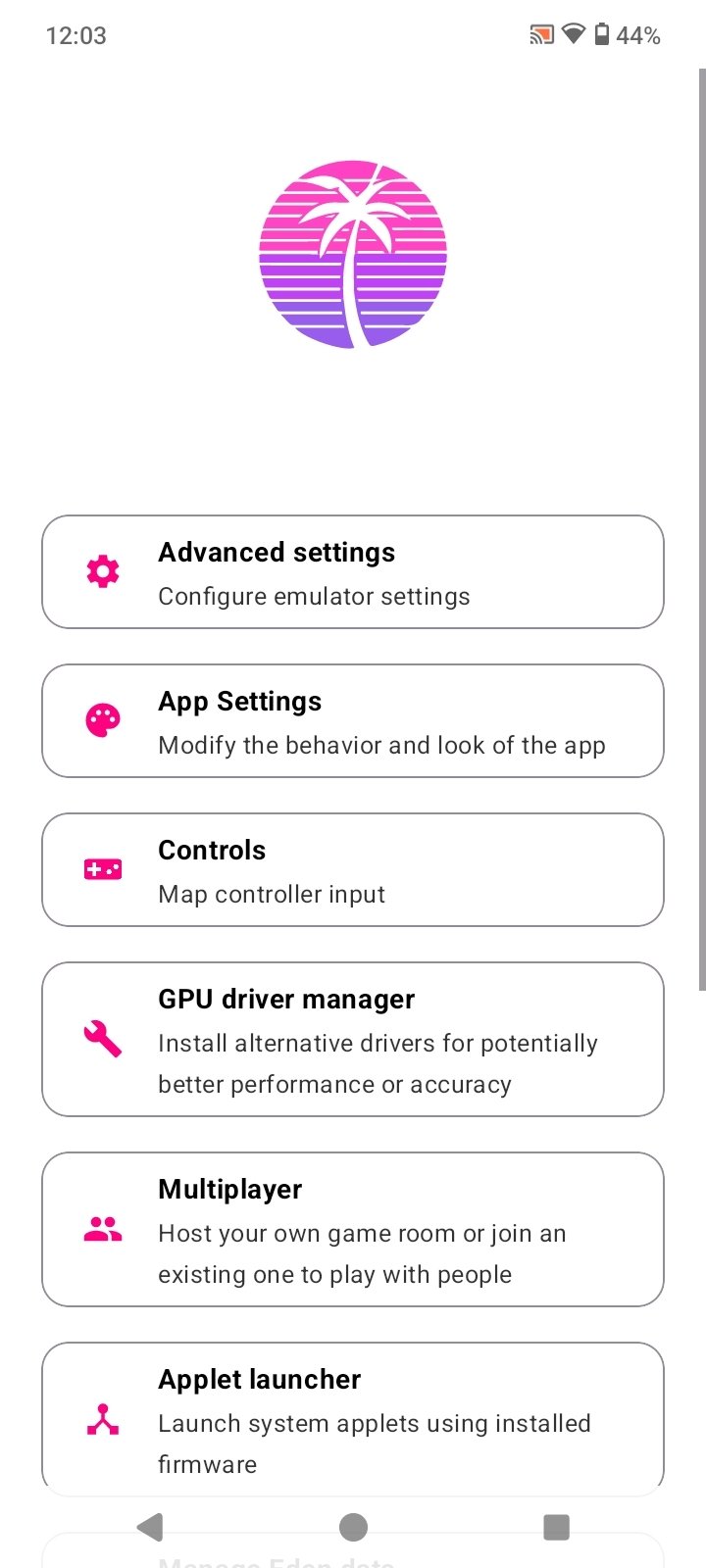Viewport: 706px width, 1568px height.
Task: Open the Multiplayer option
Action: [x=353, y=1229]
